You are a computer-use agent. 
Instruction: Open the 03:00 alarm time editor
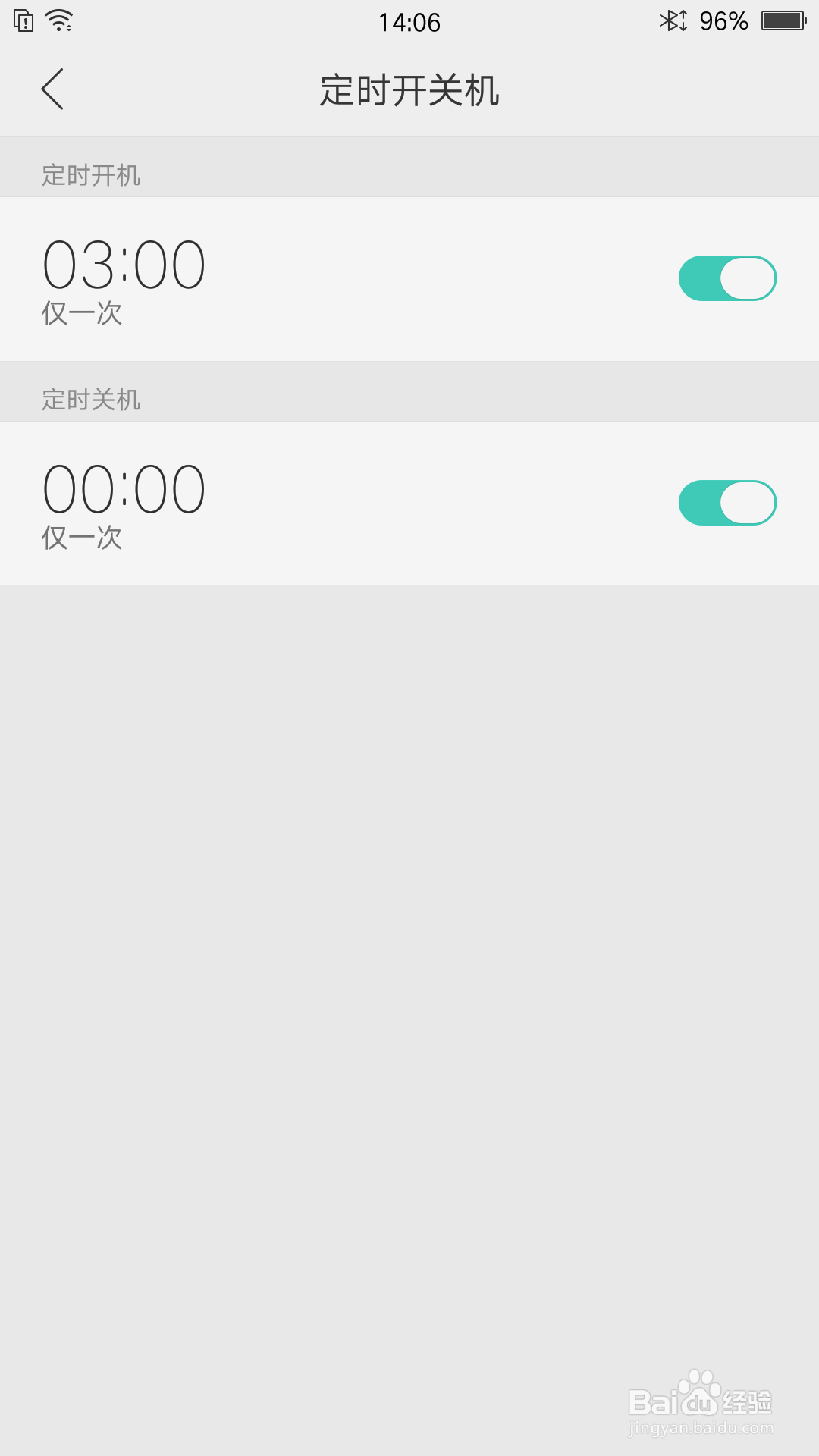pos(124,264)
